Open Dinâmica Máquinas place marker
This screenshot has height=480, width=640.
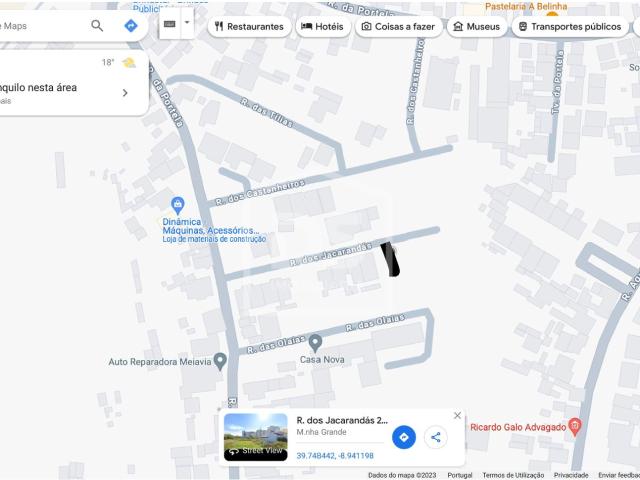(178, 205)
